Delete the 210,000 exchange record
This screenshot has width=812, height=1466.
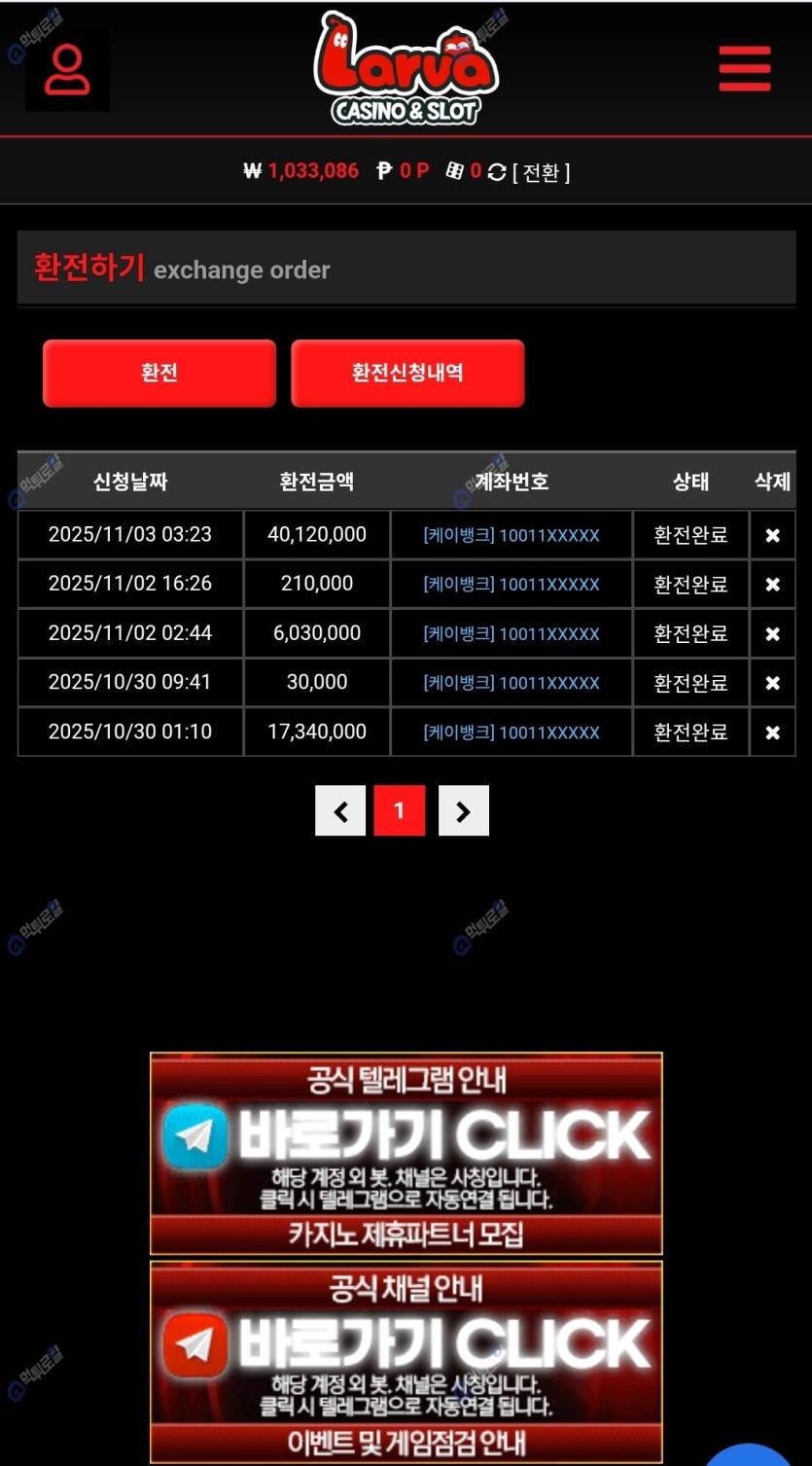772,585
